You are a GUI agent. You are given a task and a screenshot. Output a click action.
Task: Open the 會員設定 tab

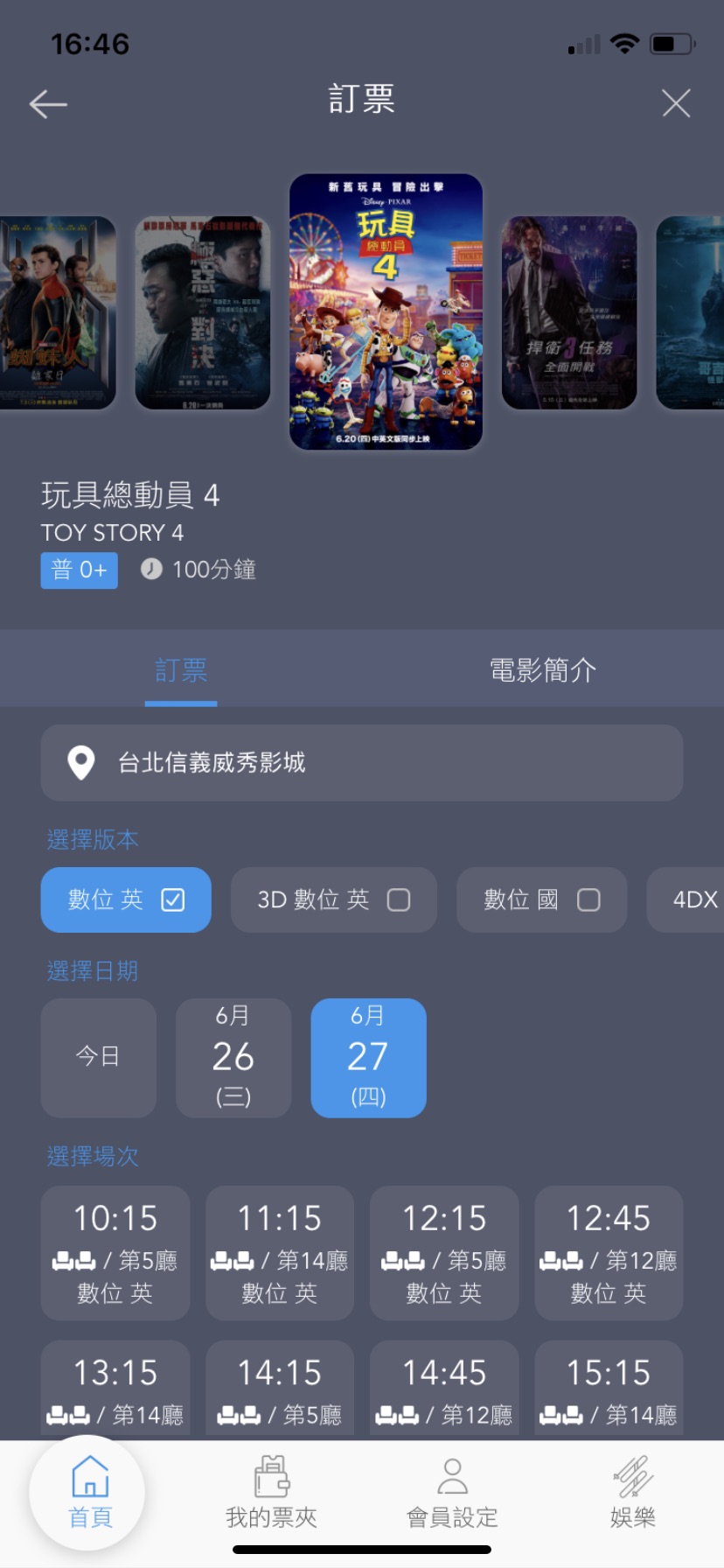452,1493
